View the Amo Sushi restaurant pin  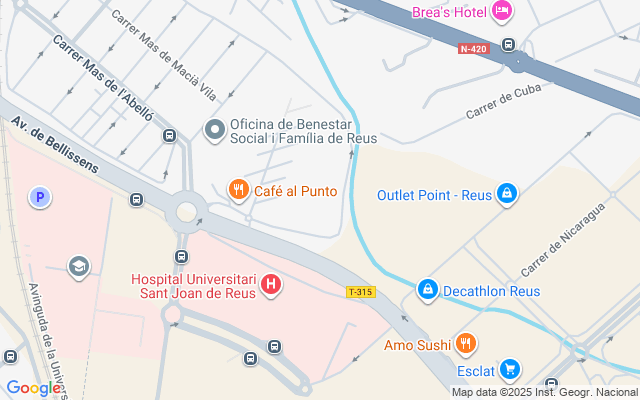pyautogui.click(x=465, y=345)
